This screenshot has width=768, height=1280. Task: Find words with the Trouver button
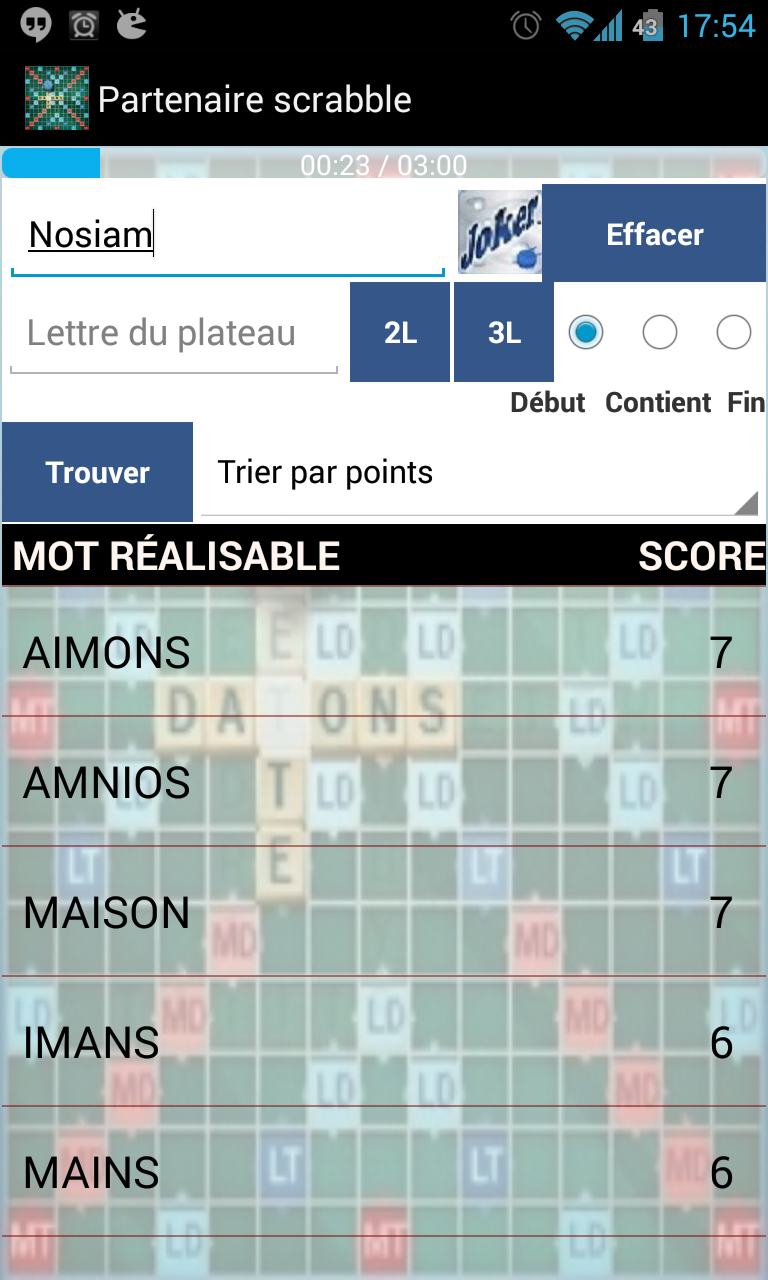click(x=97, y=472)
